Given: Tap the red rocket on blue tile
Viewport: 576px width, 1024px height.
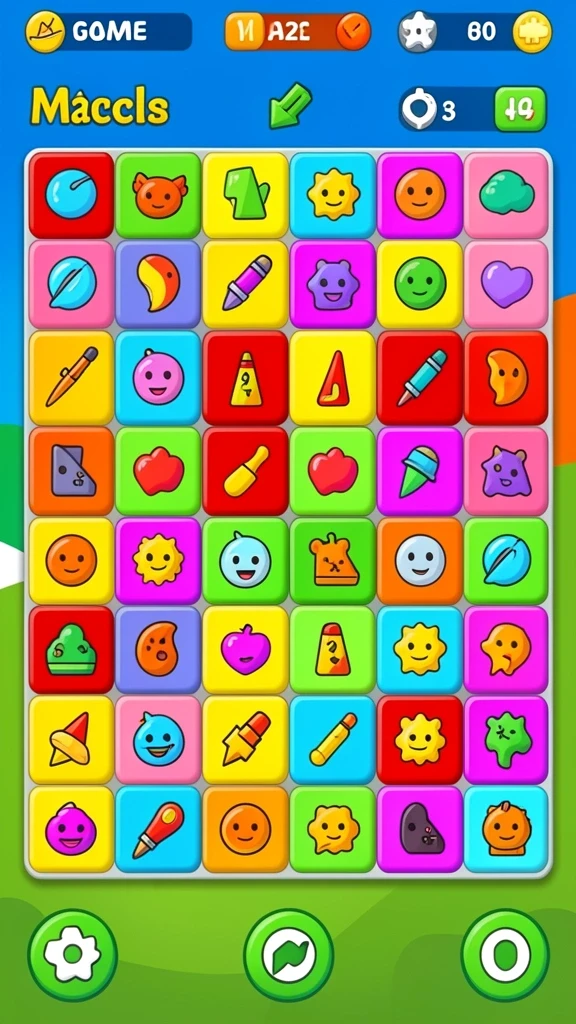Looking at the screenshot, I should (159, 829).
